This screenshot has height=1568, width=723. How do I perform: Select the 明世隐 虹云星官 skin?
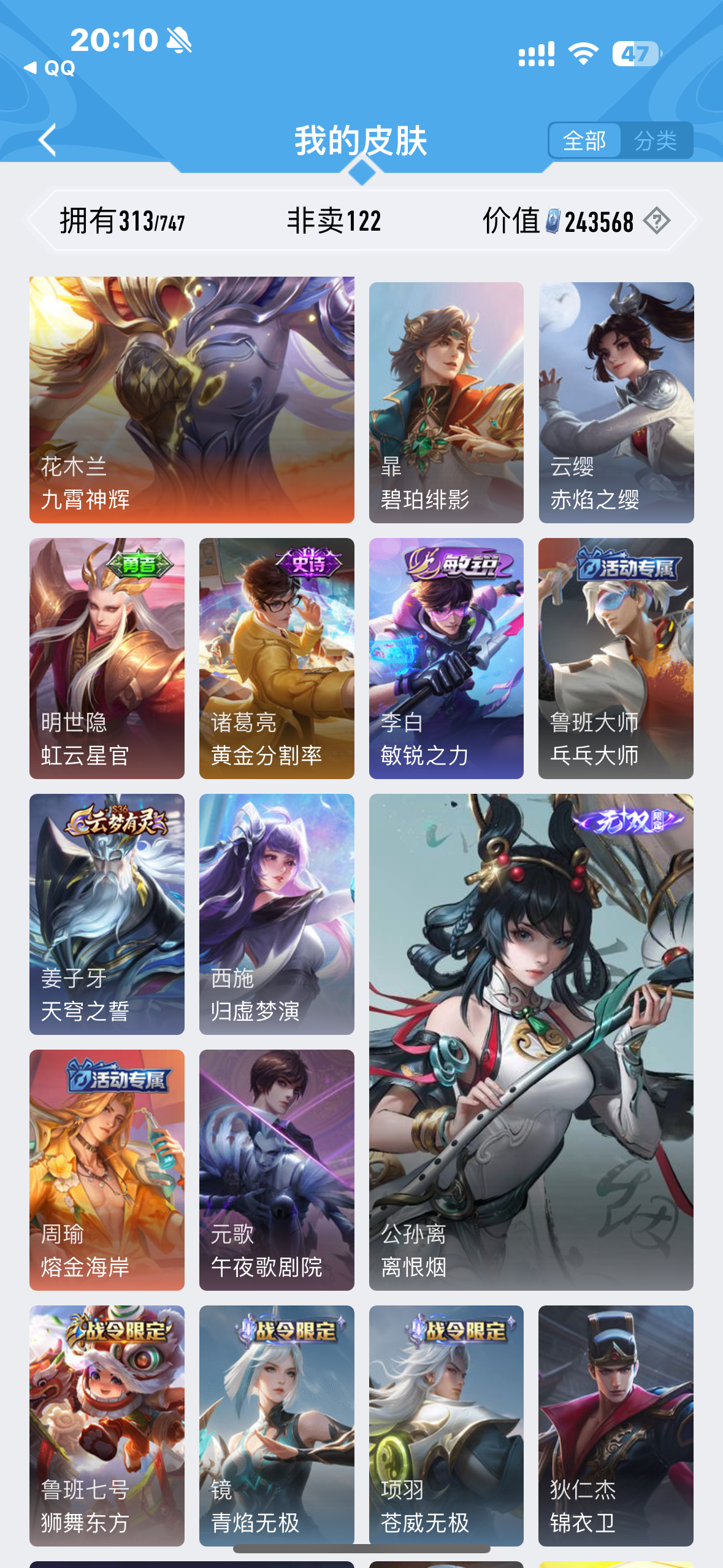click(x=107, y=658)
